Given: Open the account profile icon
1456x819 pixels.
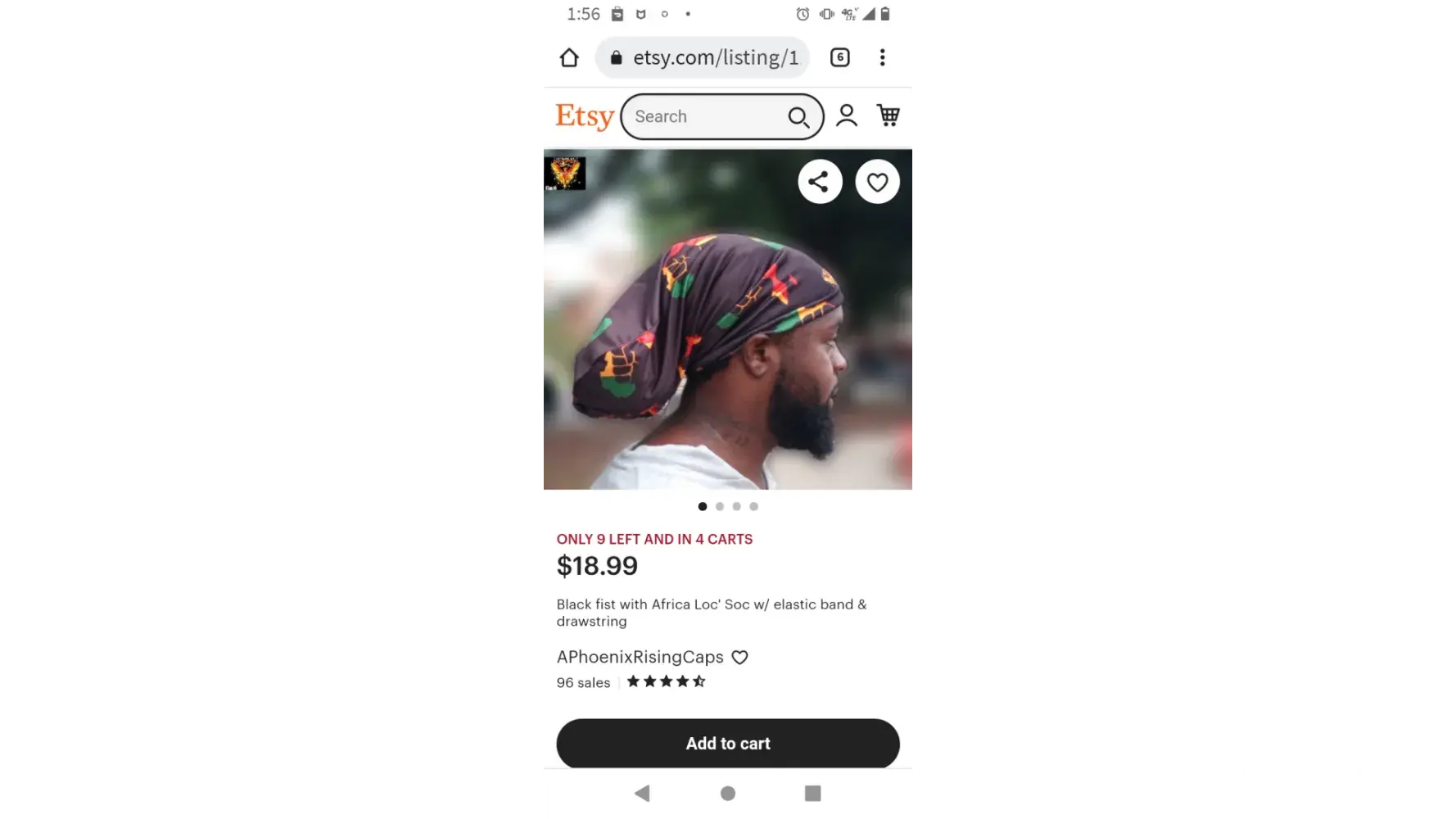Looking at the screenshot, I should [846, 115].
